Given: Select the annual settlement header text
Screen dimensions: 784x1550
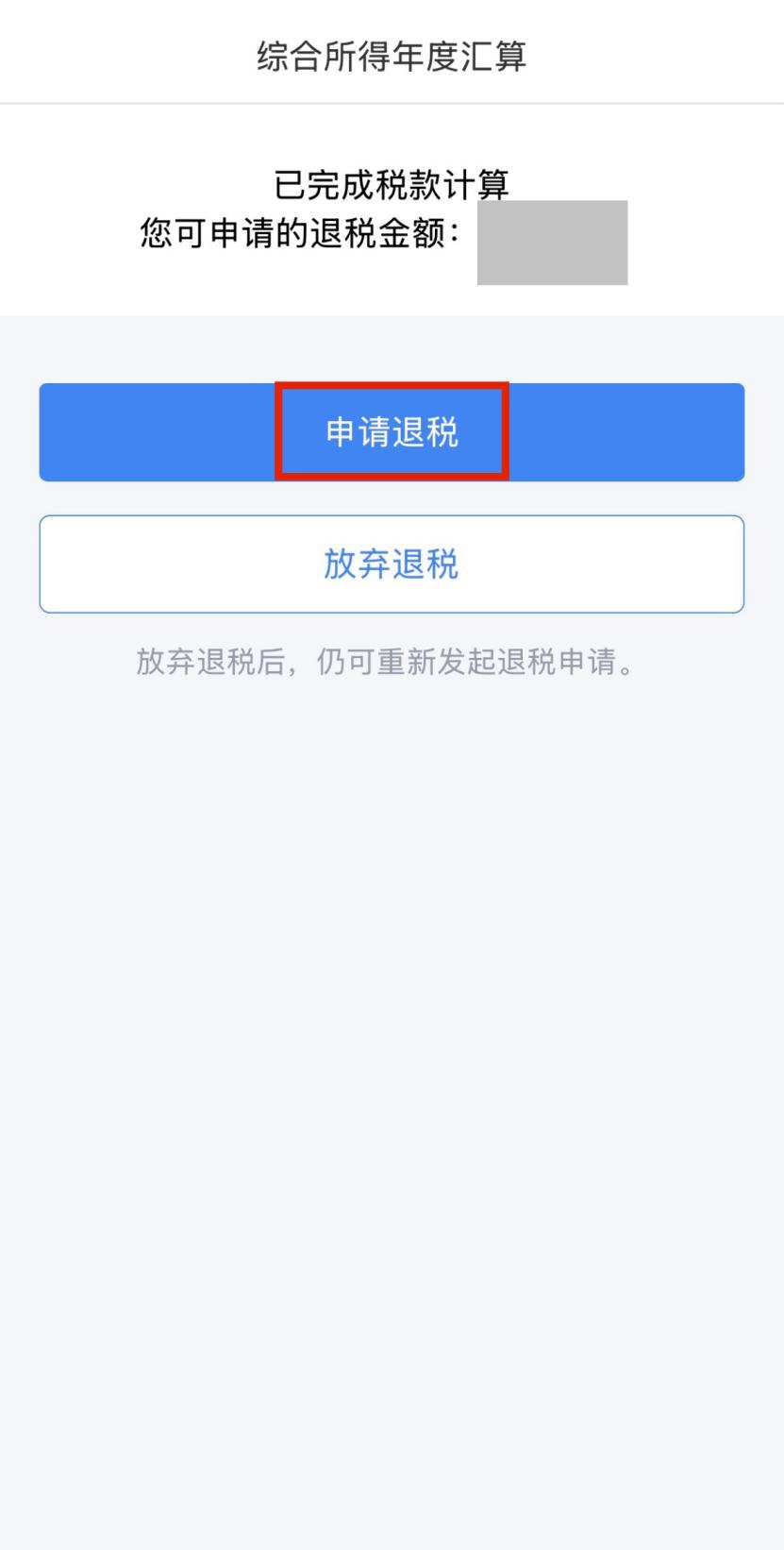Looking at the screenshot, I should pos(391,59).
